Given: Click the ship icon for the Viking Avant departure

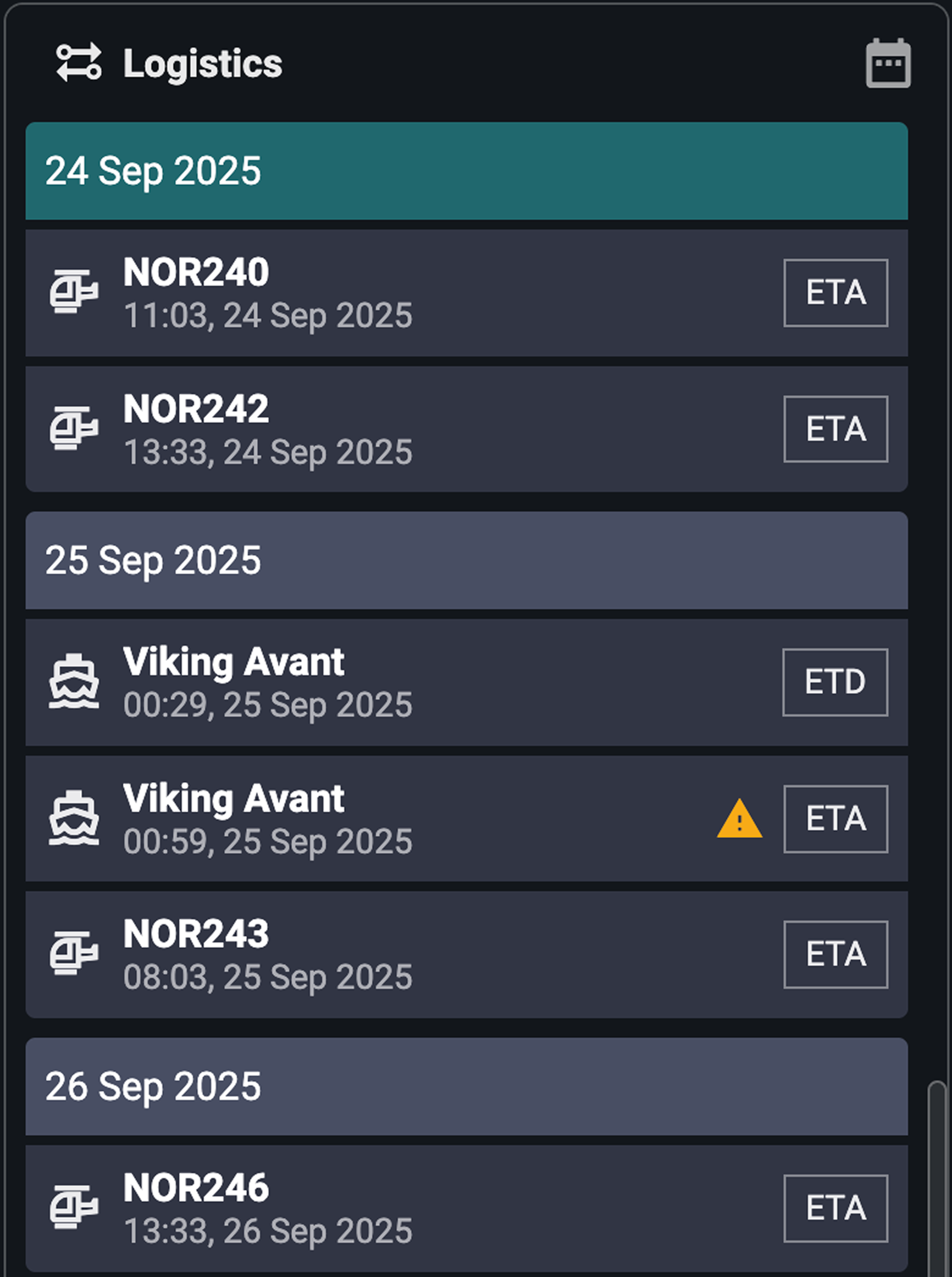Looking at the screenshot, I should pos(73,682).
